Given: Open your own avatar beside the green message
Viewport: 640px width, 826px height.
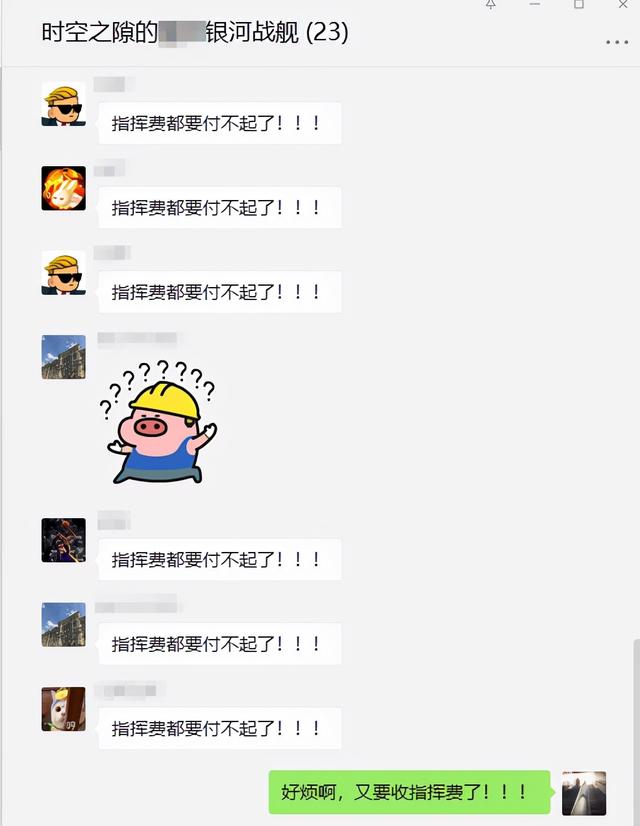Looking at the screenshot, I should coord(584,793).
